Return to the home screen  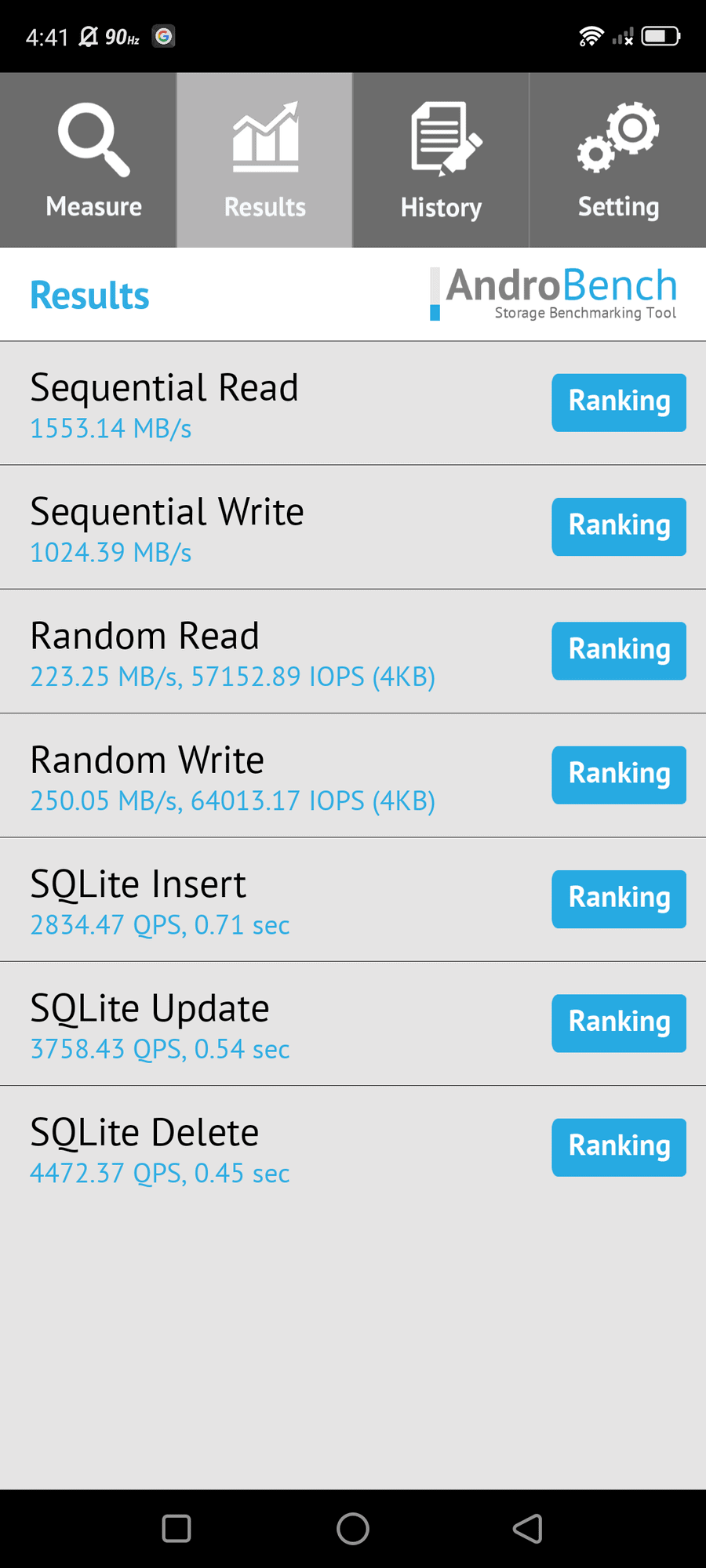click(353, 1528)
